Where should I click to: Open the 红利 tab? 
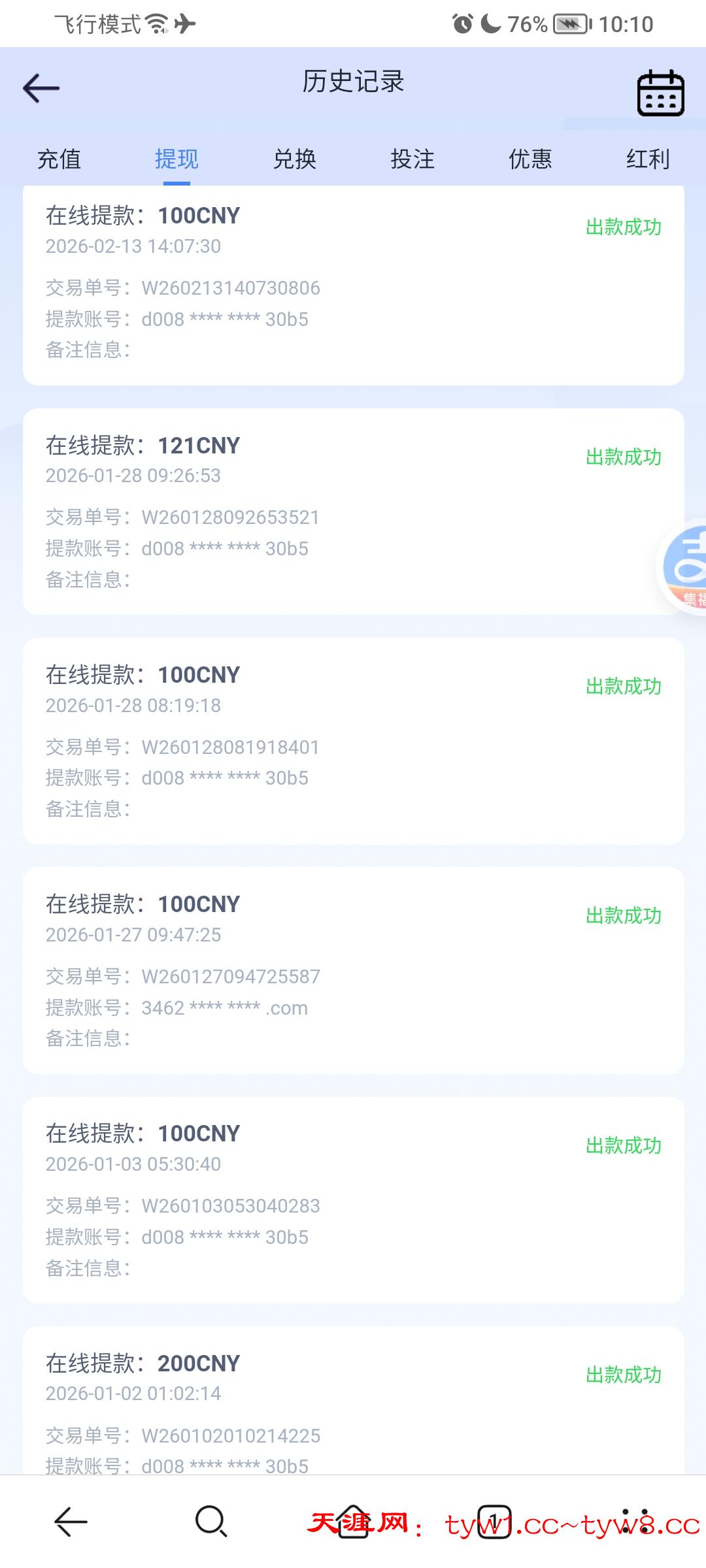(648, 159)
